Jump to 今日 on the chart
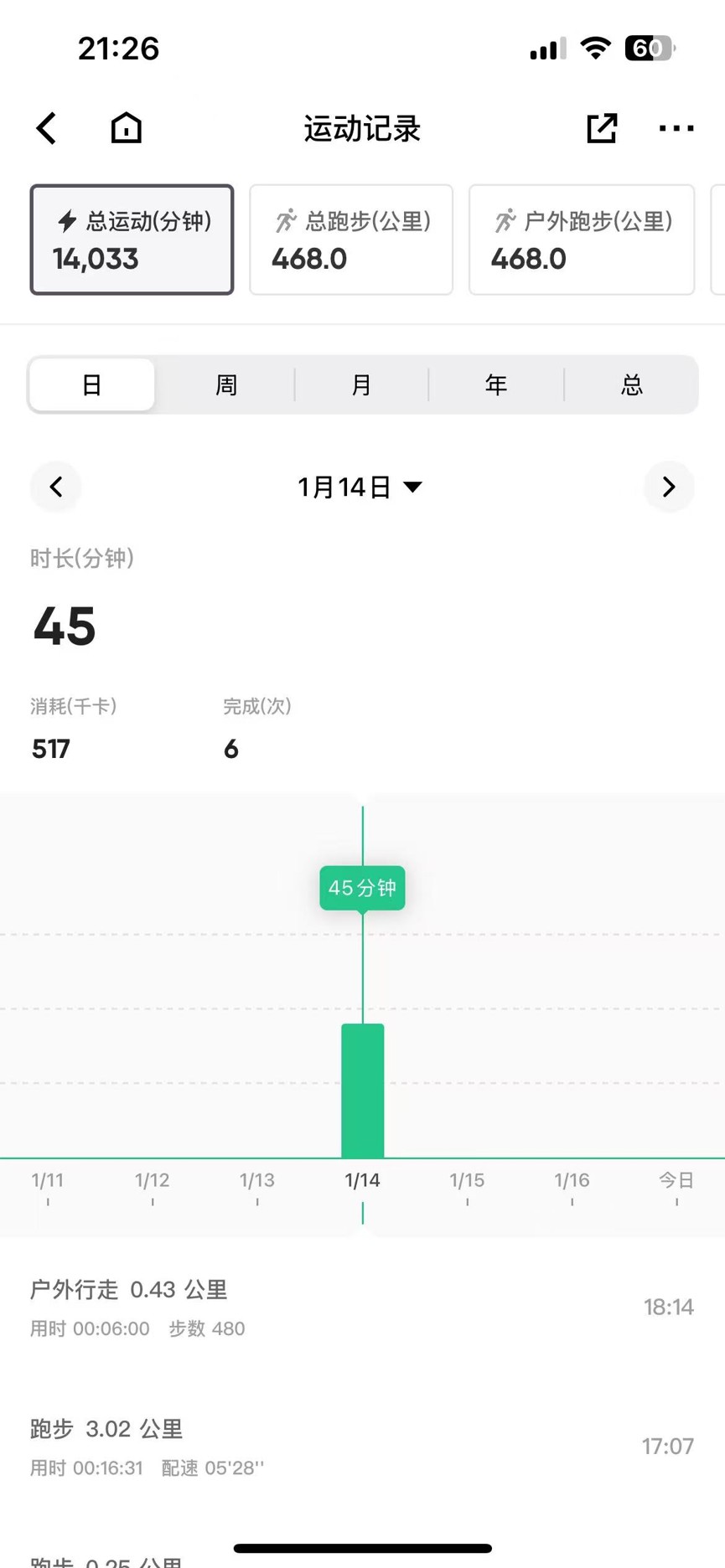This screenshot has width=725, height=1568. (x=676, y=1180)
